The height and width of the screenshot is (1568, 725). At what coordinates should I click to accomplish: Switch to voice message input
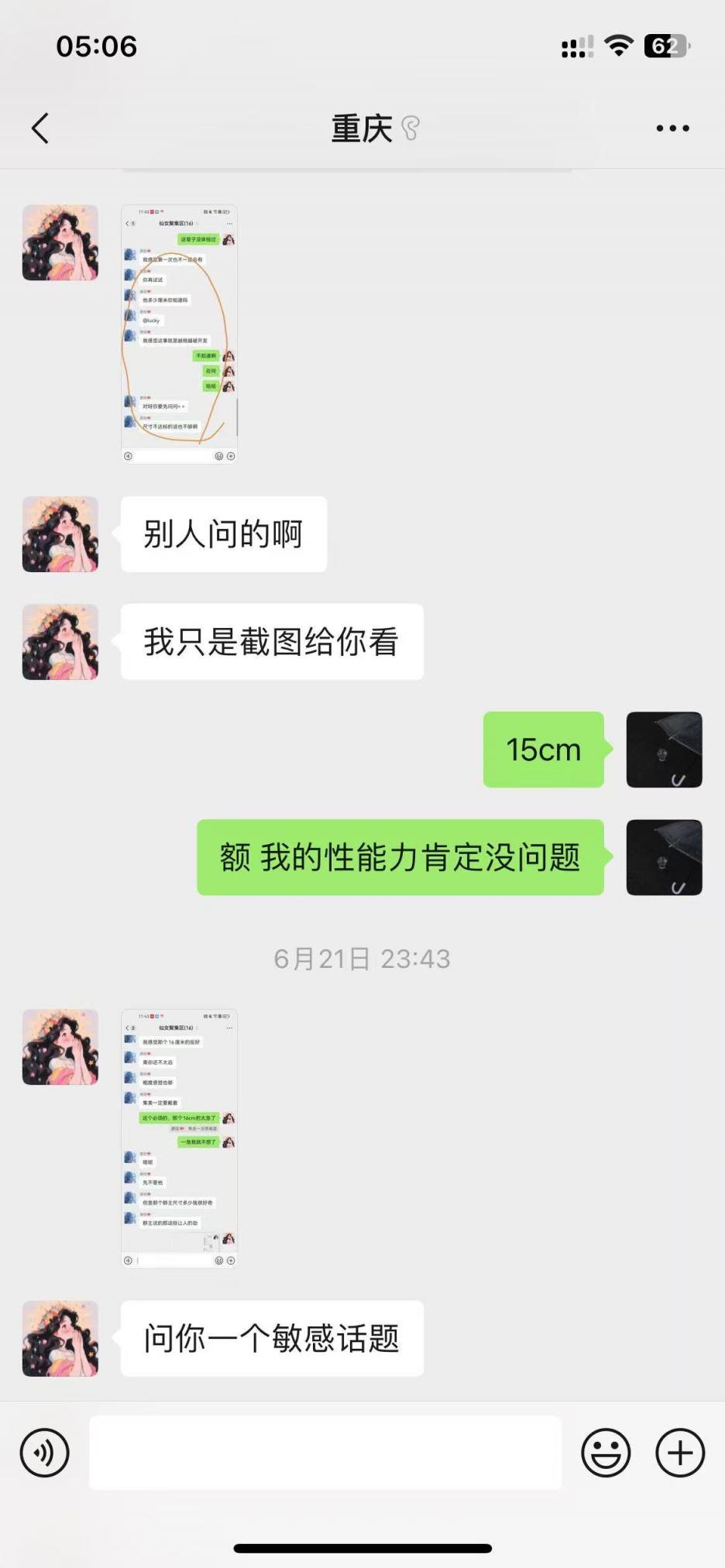point(45,1453)
